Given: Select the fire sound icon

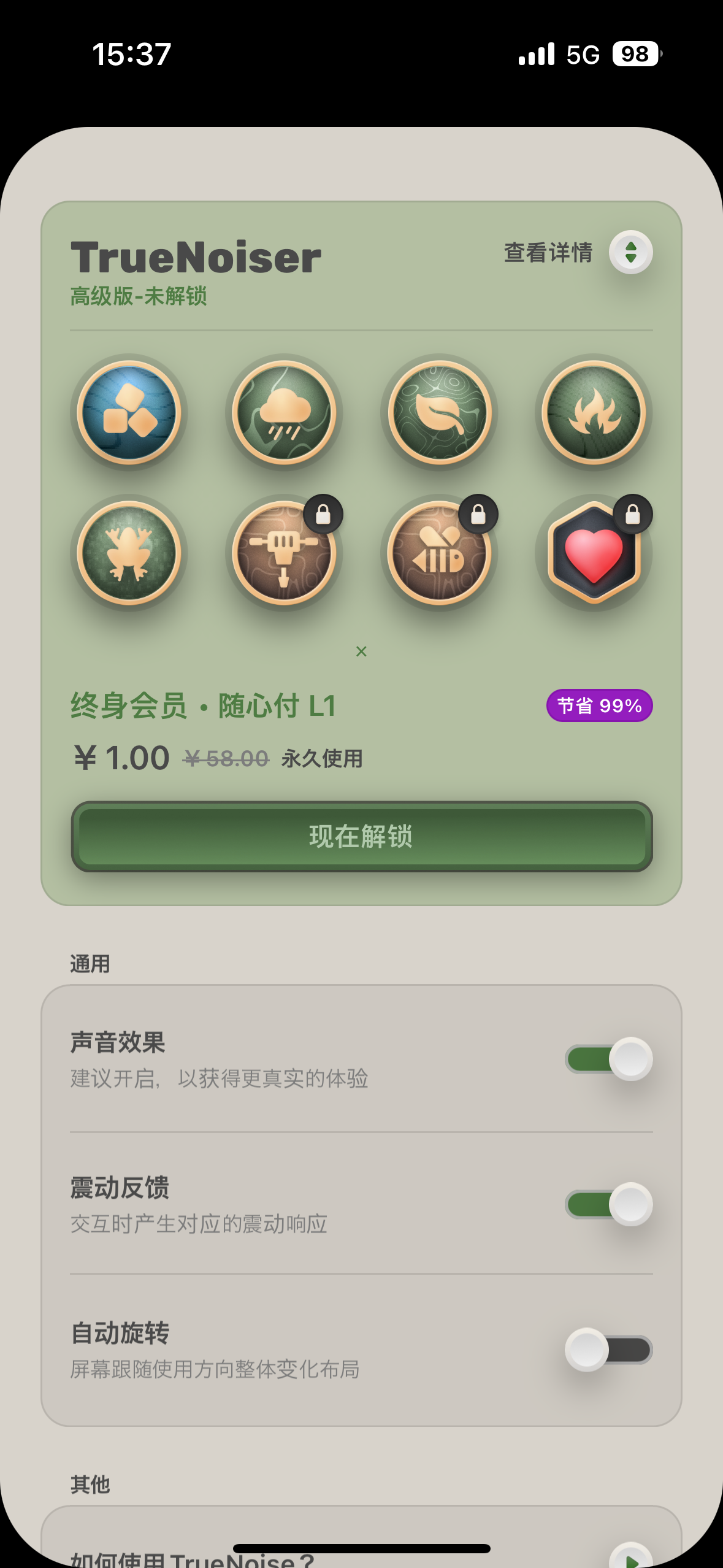Looking at the screenshot, I should pyautogui.click(x=594, y=412).
